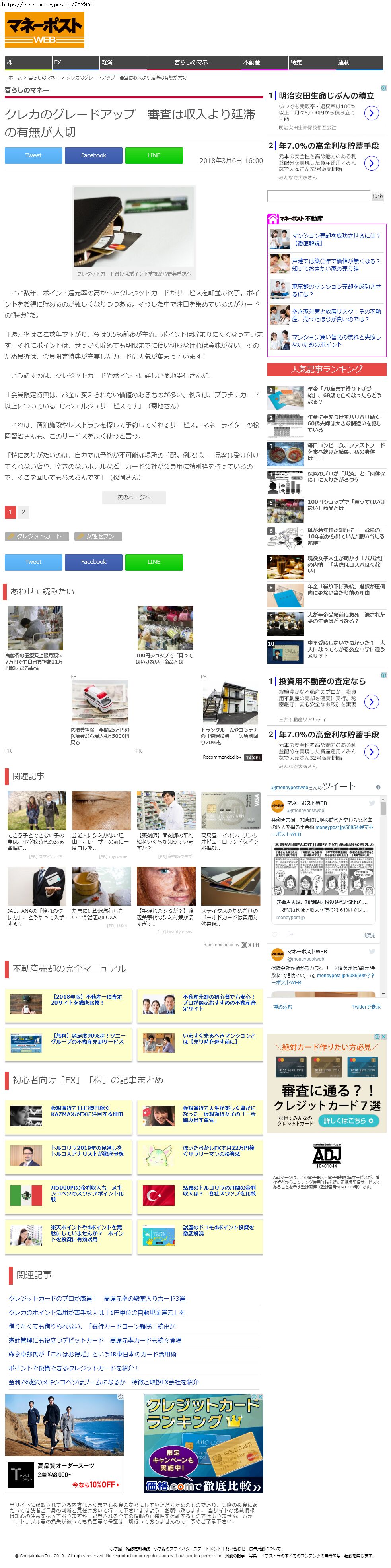Select the クレジットカード tag
391x1568 pixels.
[x=37, y=536]
